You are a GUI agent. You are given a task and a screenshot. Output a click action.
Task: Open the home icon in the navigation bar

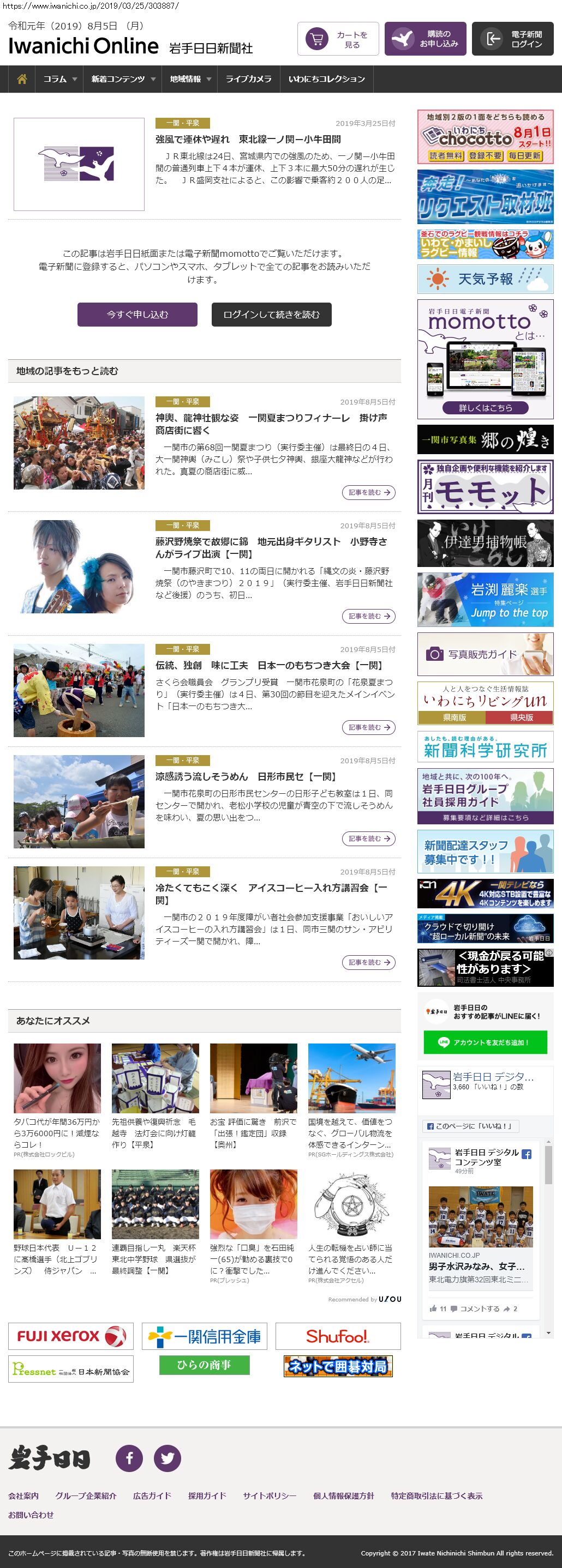pos(22,79)
